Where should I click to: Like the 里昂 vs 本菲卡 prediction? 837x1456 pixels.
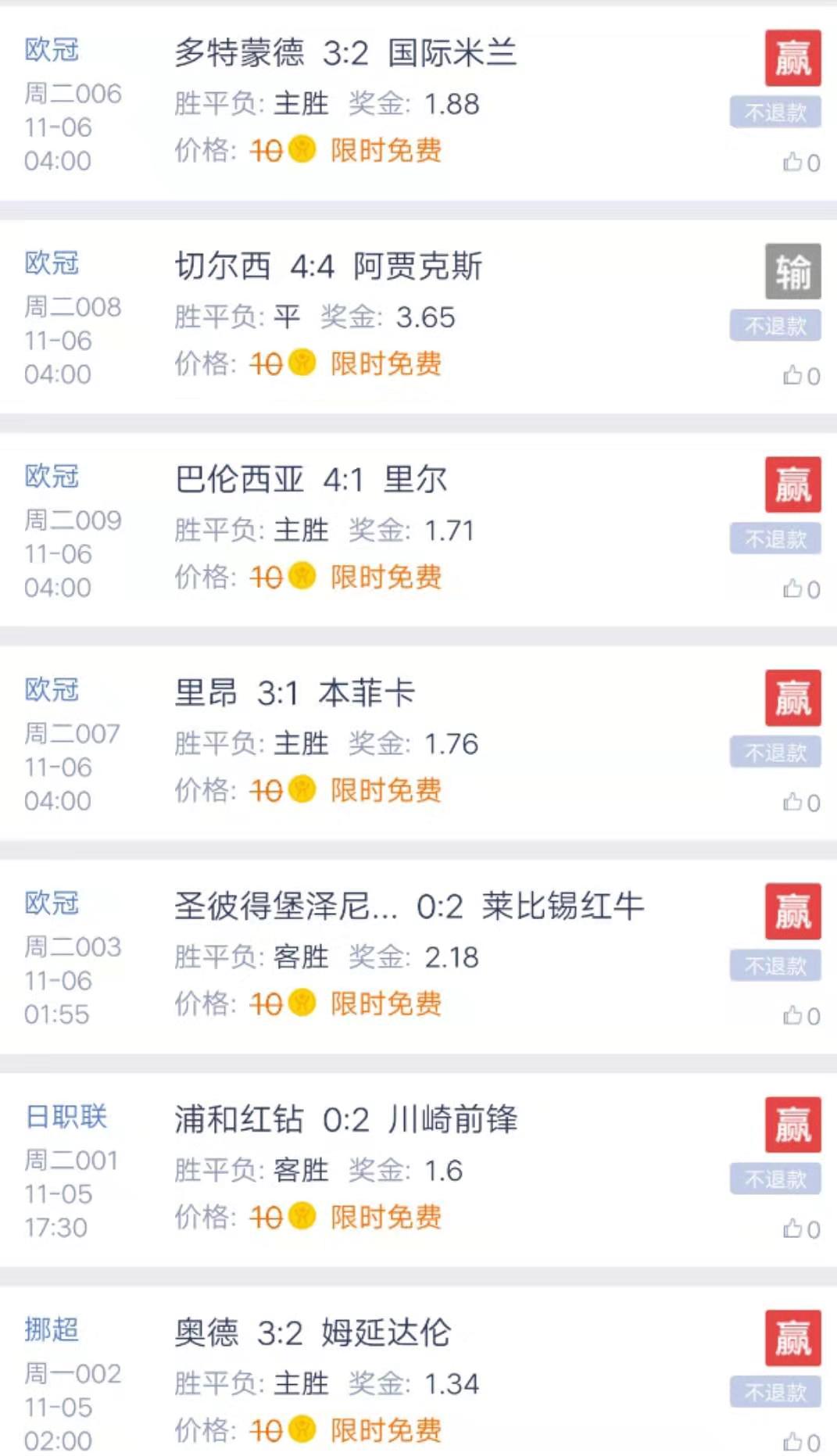tap(793, 803)
